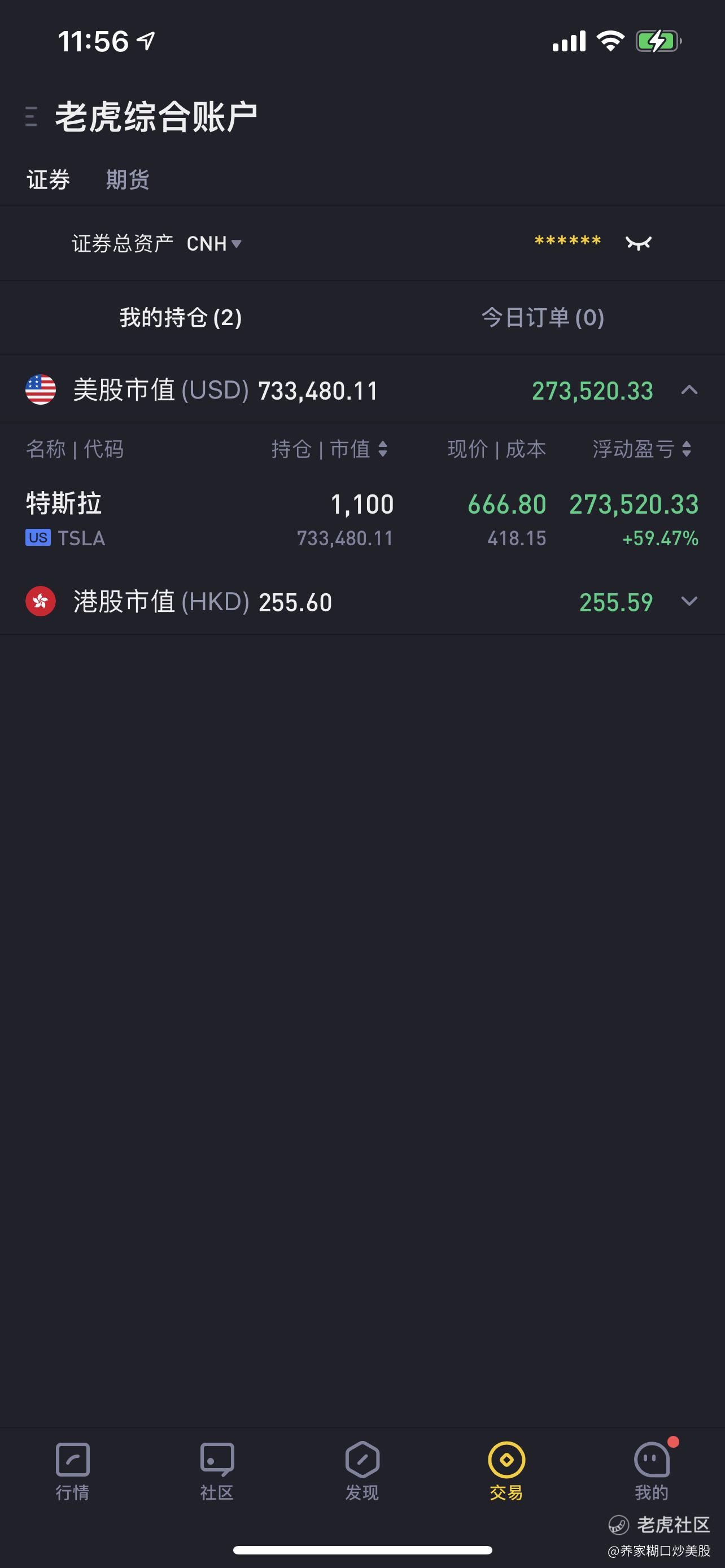
Task: Open the 特斯拉 TSLA position
Action: [x=362, y=519]
